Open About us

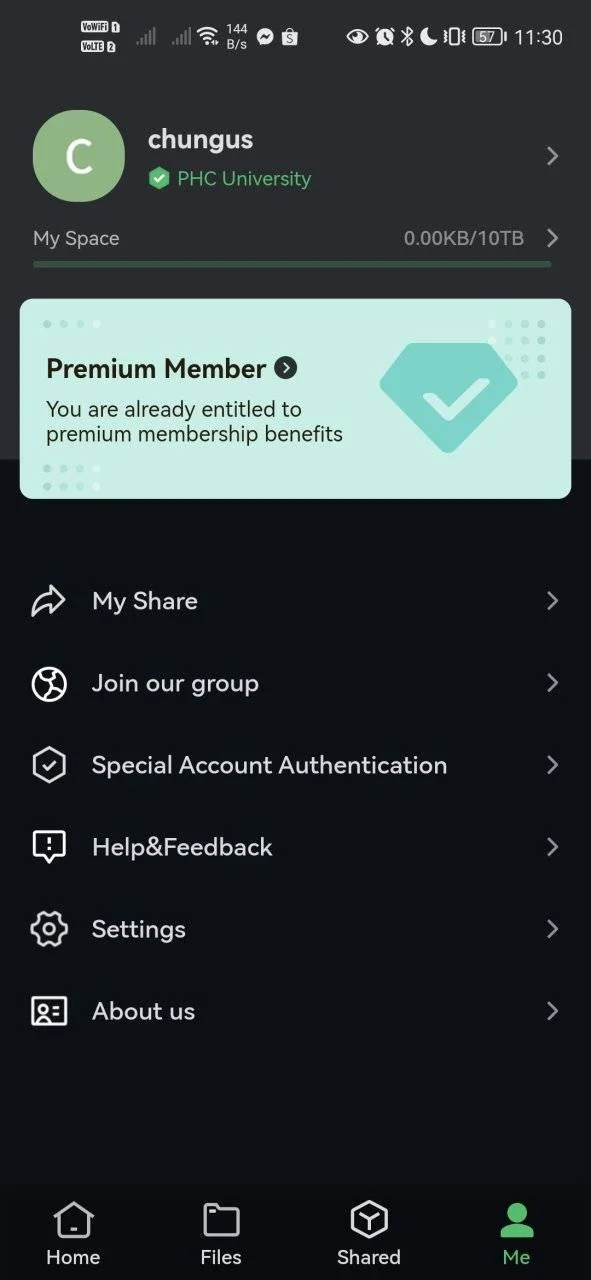[295, 1011]
